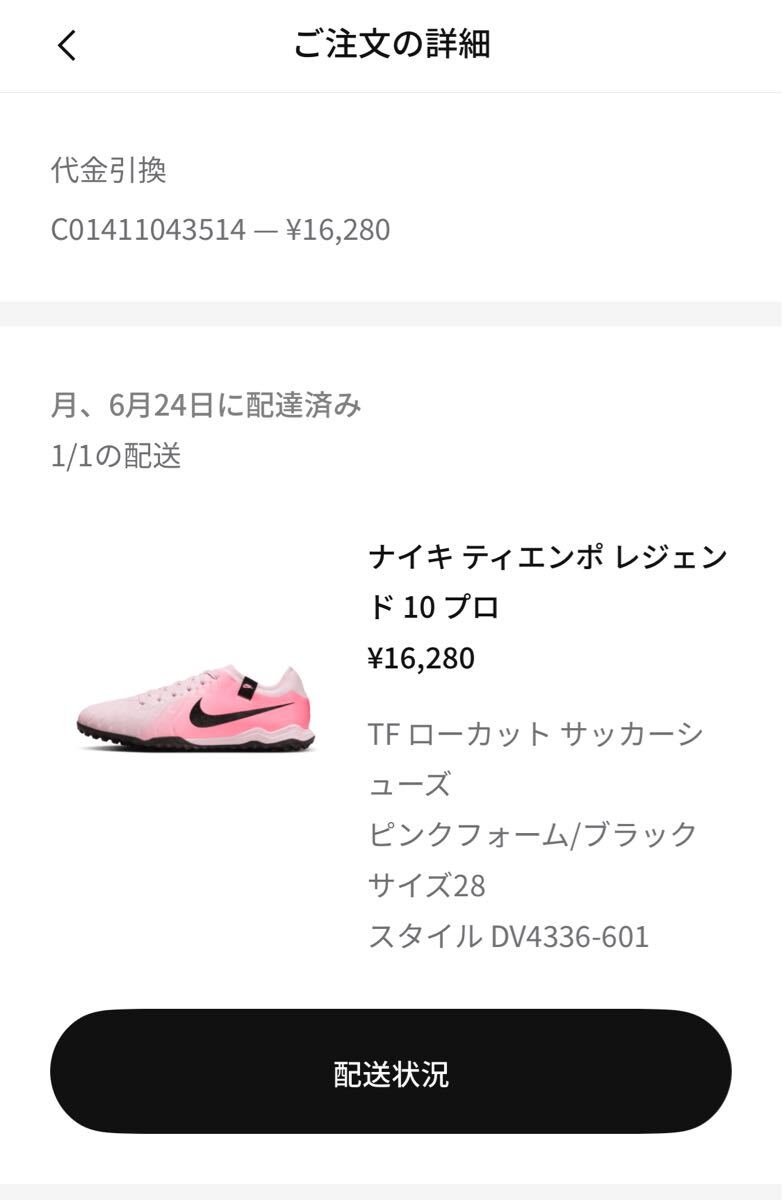Go back from the order details page

tap(67, 45)
